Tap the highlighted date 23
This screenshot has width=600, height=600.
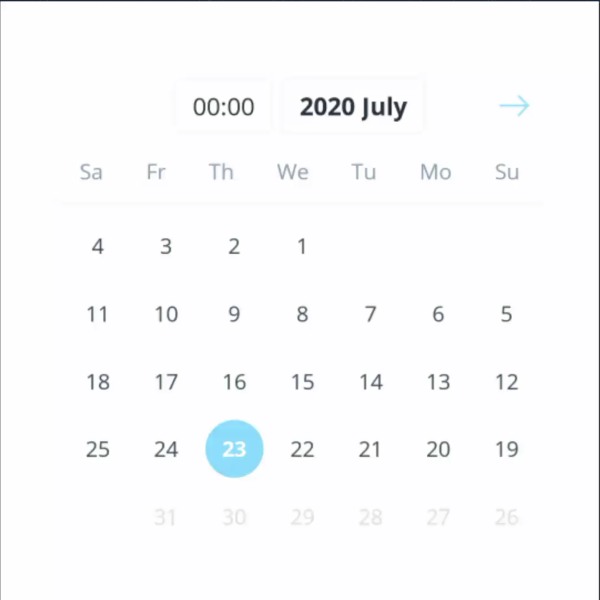pos(234,449)
